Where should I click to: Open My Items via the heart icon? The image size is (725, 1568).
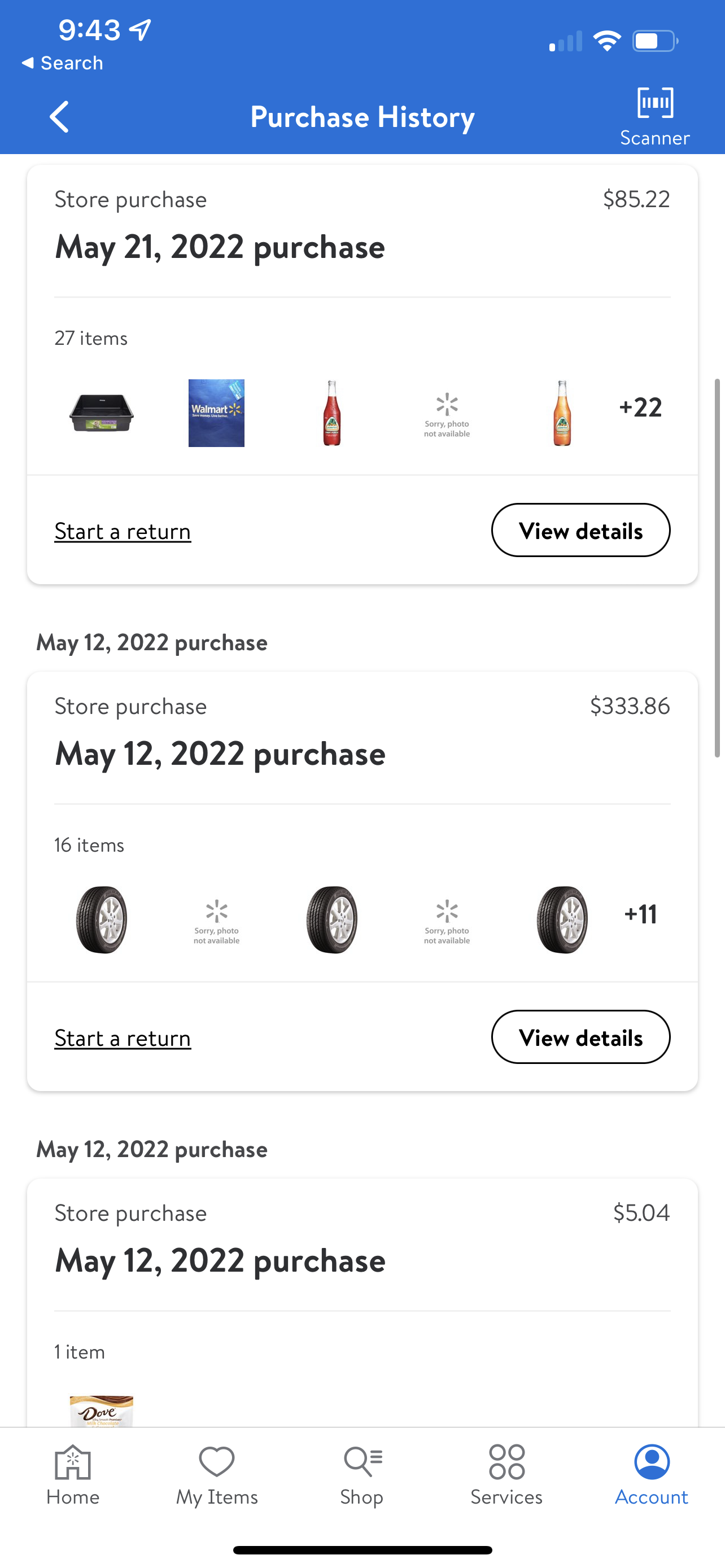click(217, 1461)
